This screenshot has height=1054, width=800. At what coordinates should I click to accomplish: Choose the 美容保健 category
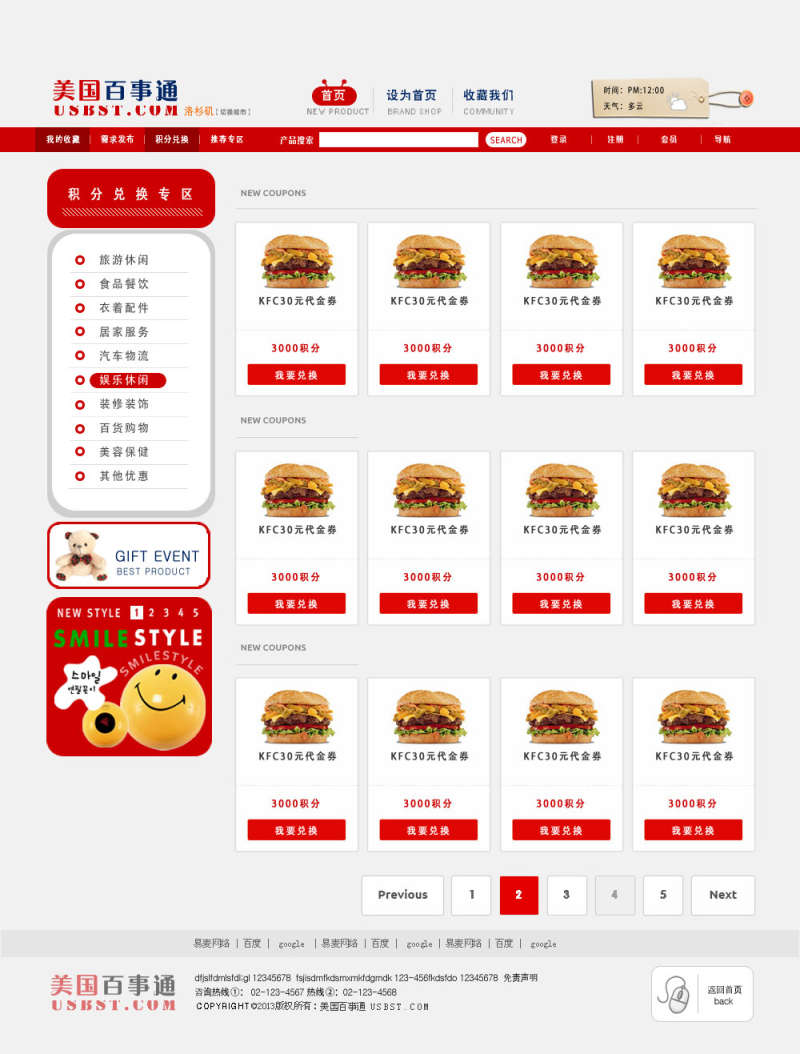(123, 452)
